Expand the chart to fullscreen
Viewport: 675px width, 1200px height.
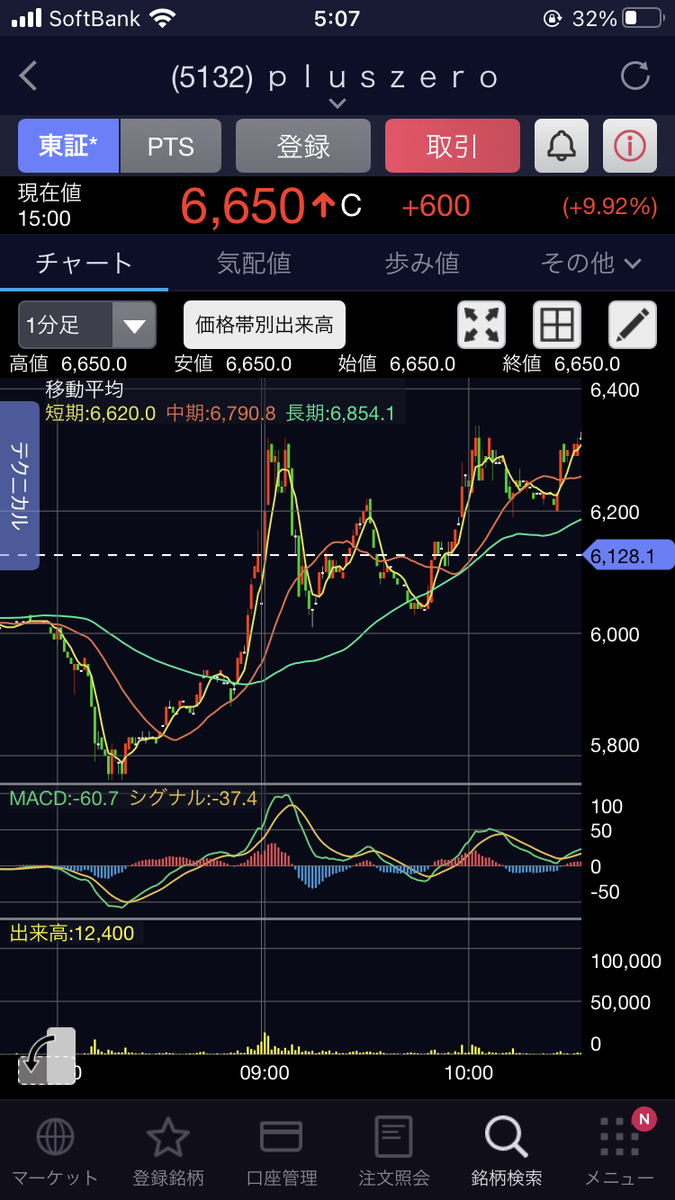tap(482, 325)
